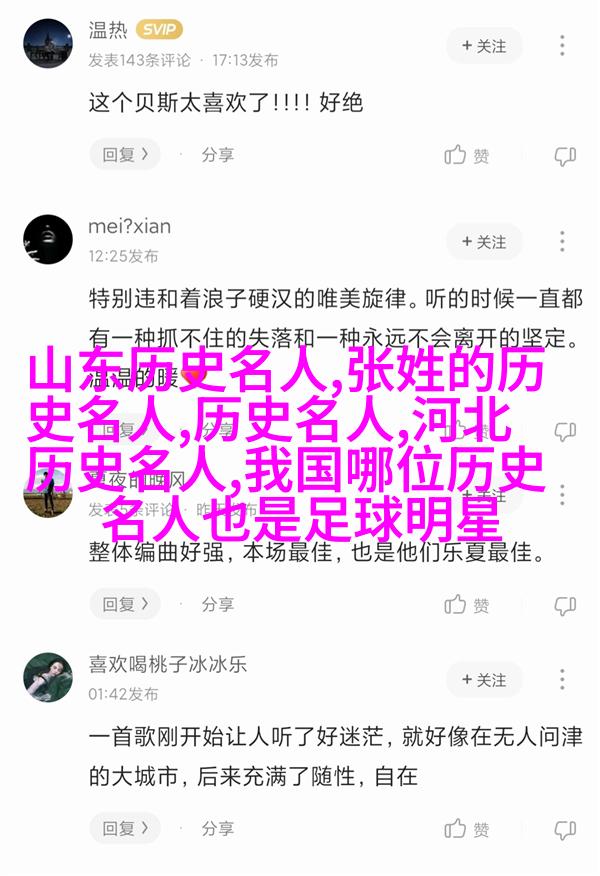This screenshot has width=600, height=876.
Task: Dislike 温热's comment
Action: (565, 155)
